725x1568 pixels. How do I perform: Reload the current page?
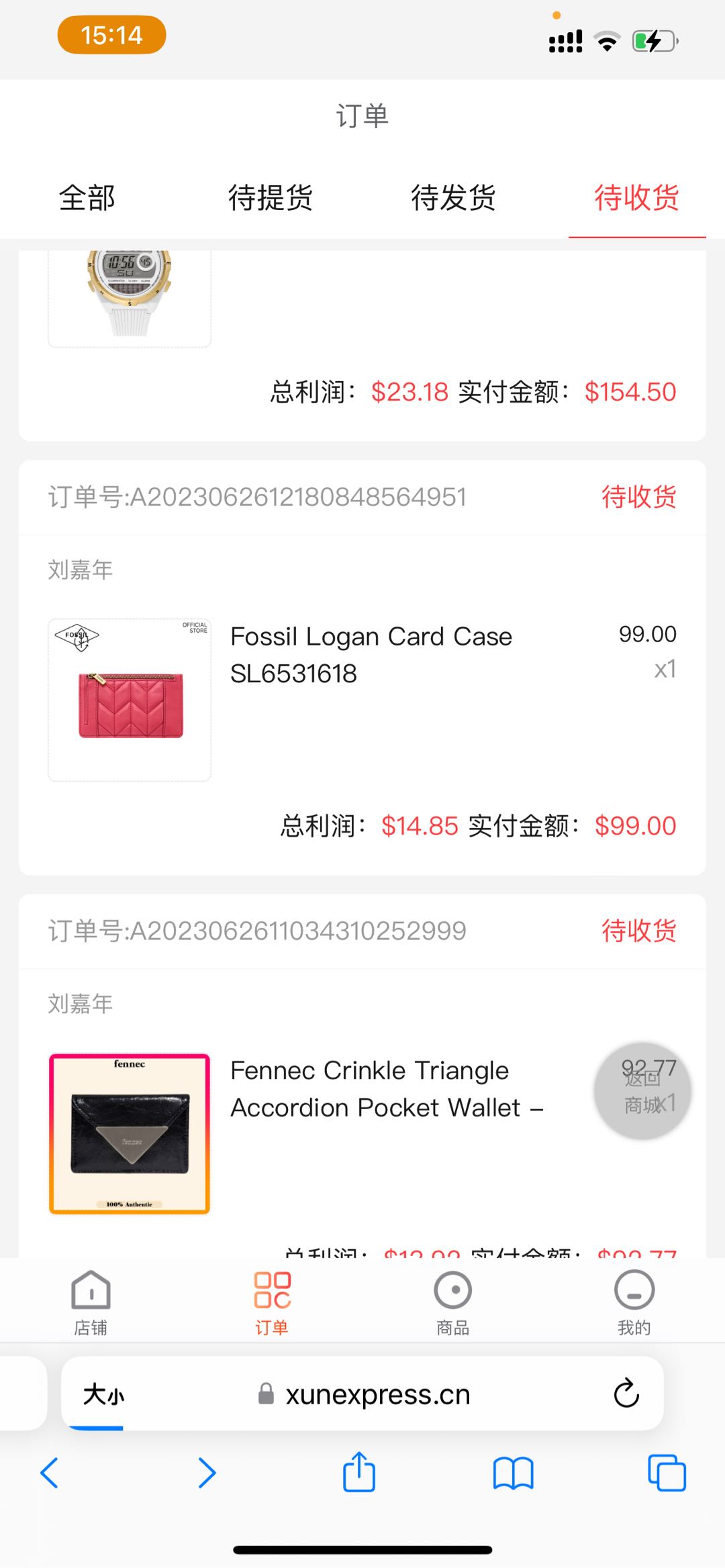(x=626, y=1394)
